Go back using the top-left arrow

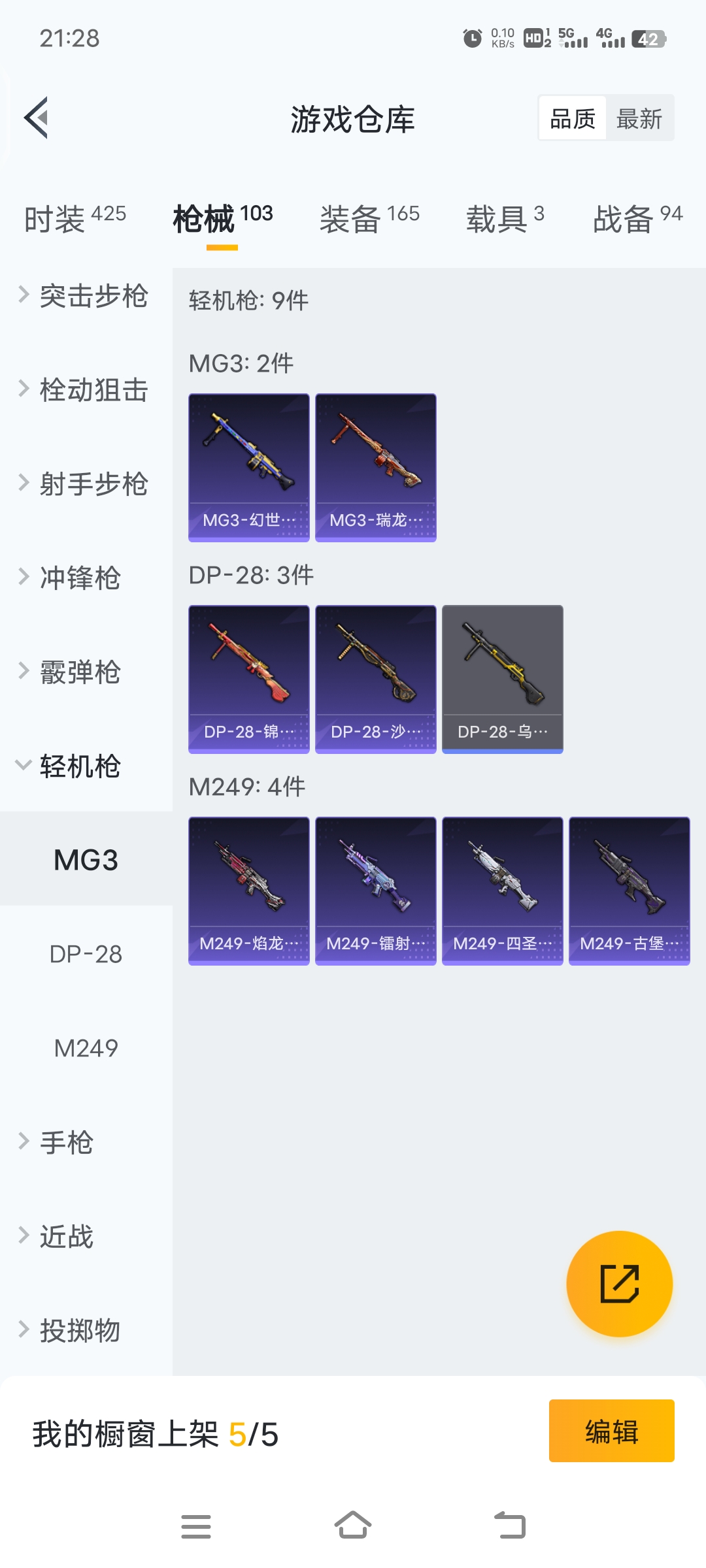click(x=37, y=118)
